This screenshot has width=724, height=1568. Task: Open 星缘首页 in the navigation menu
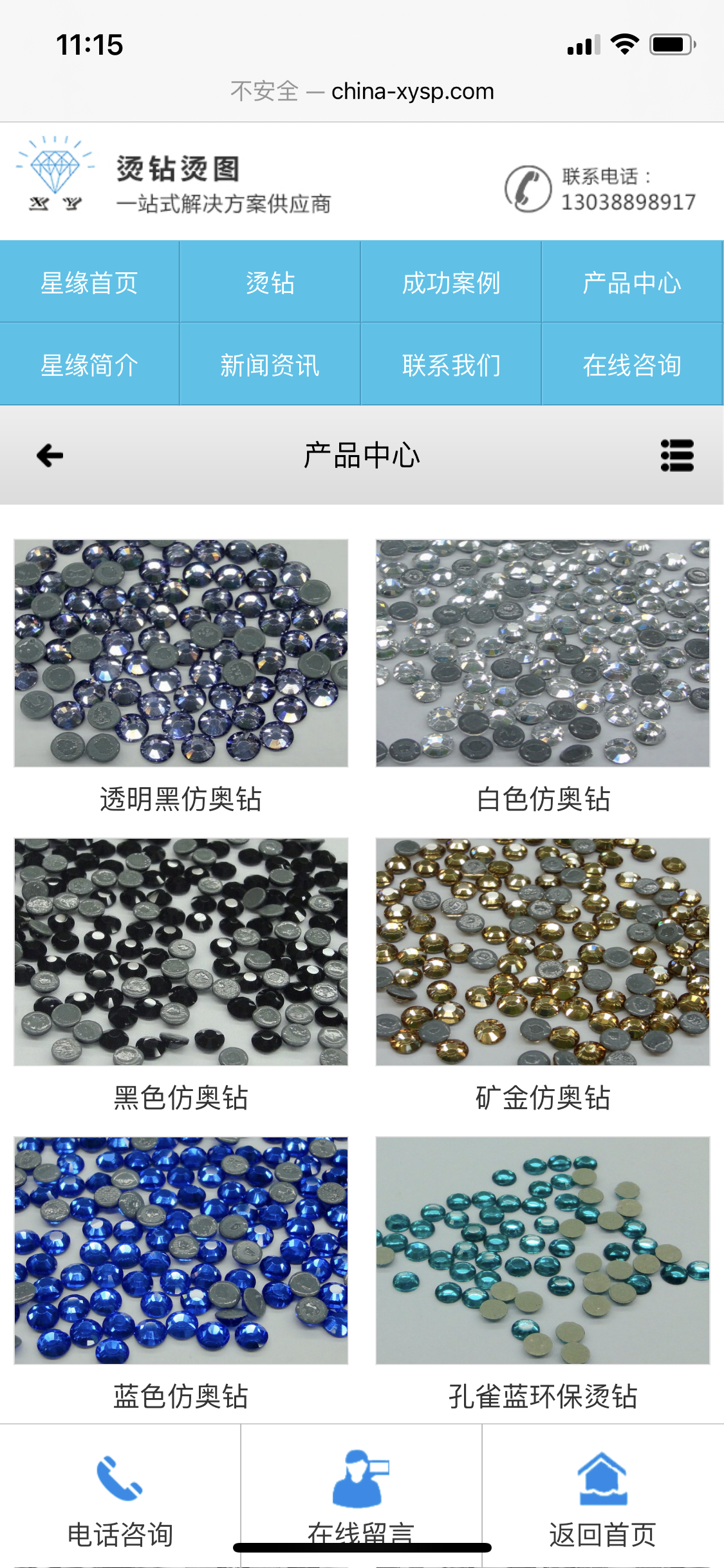(x=89, y=283)
